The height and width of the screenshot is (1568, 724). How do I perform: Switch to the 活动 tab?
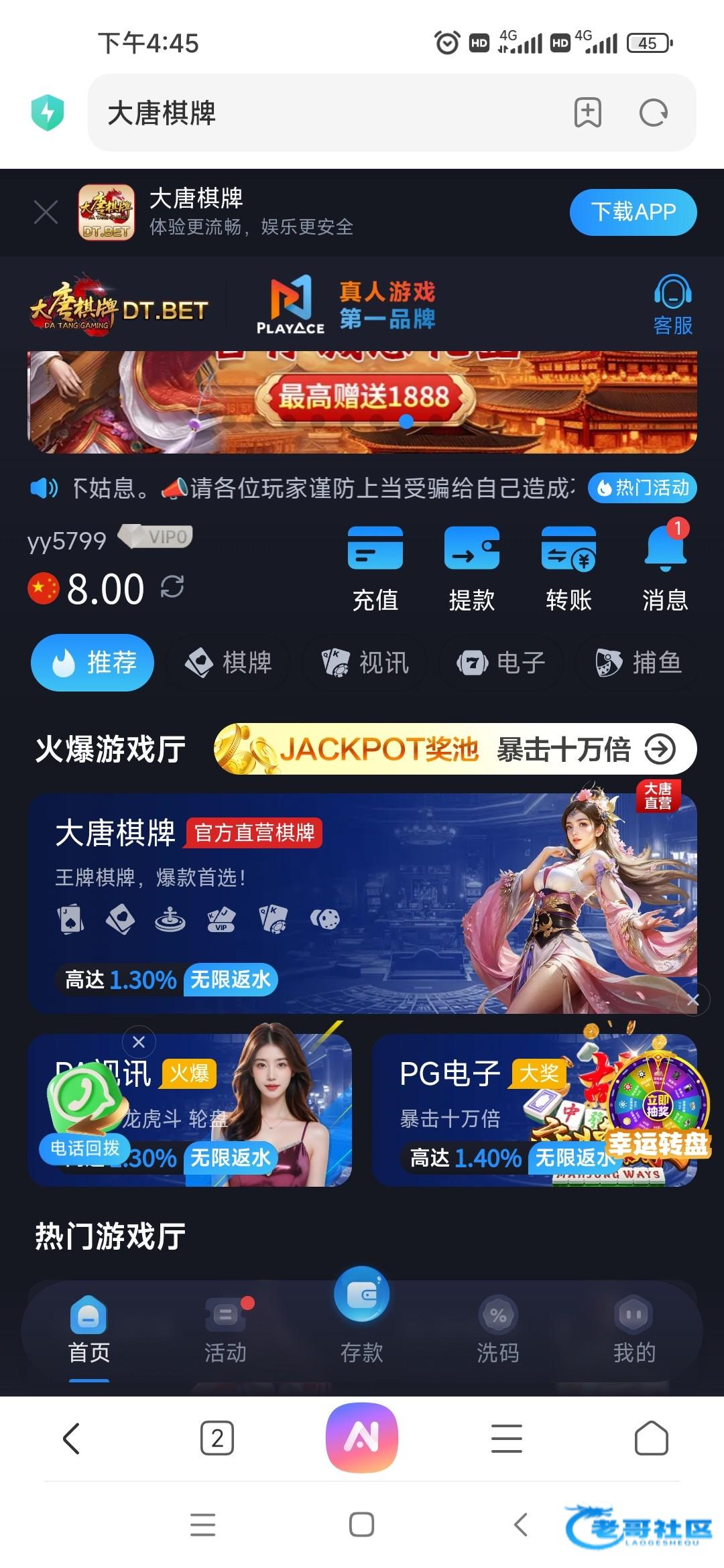tap(225, 1330)
